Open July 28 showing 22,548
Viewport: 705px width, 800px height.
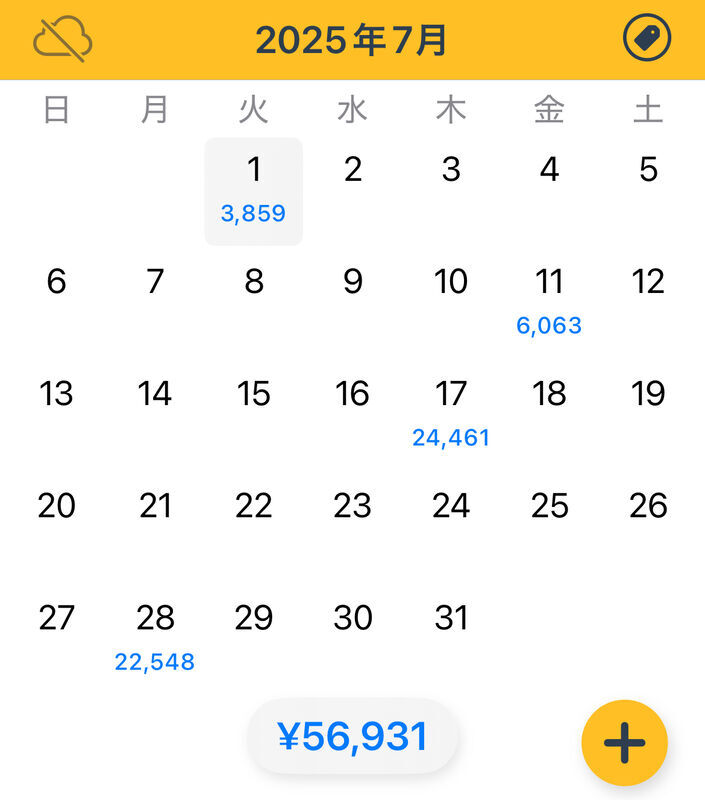pos(155,636)
